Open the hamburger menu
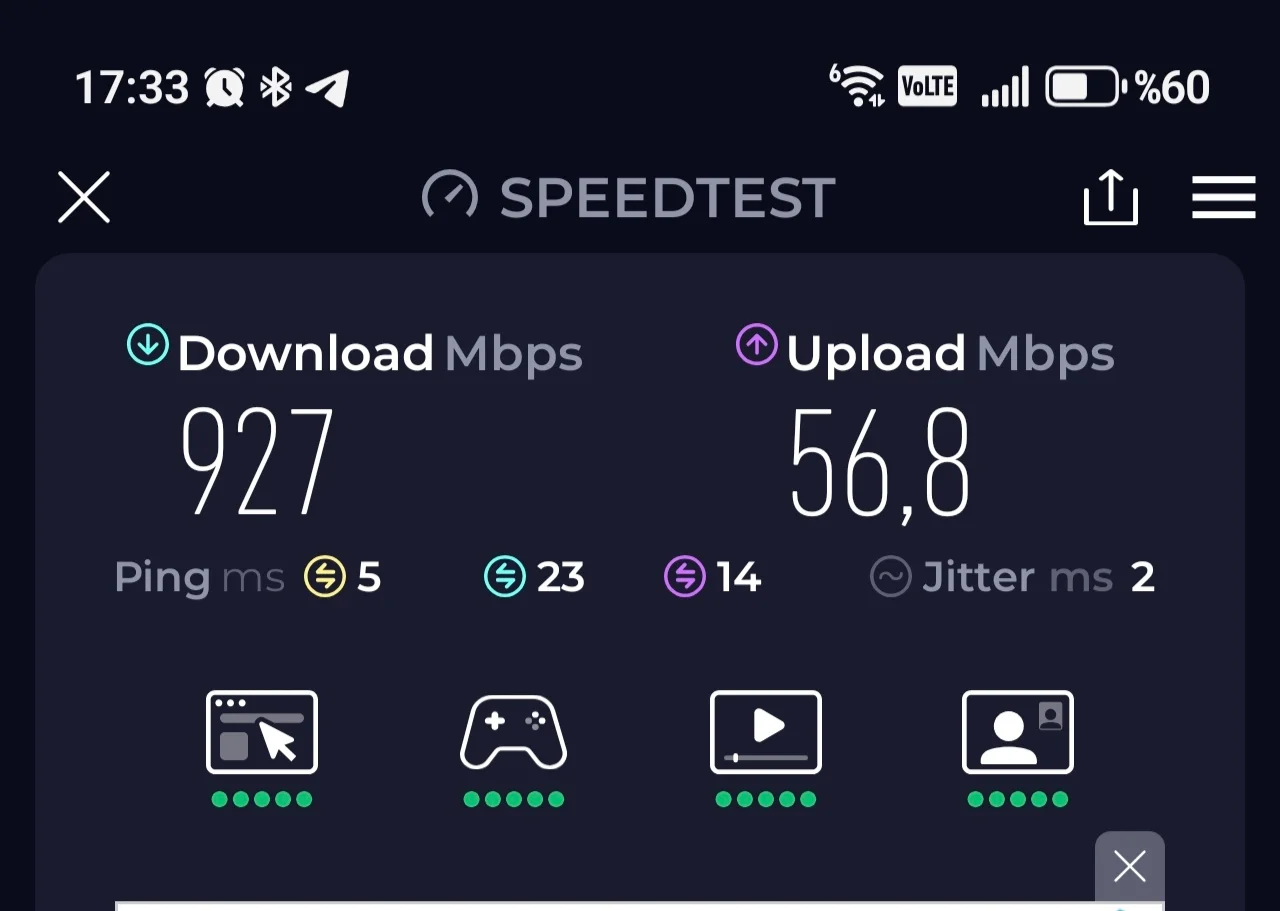 [x=1223, y=197]
